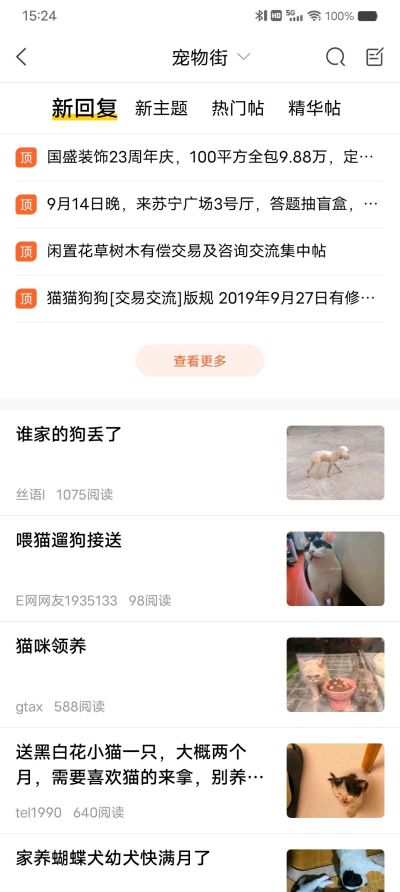Open the post 猫咪领养
Image resolution: width=400 pixels, height=892 pixels.
pyautogui.click(x=200, y=675)
